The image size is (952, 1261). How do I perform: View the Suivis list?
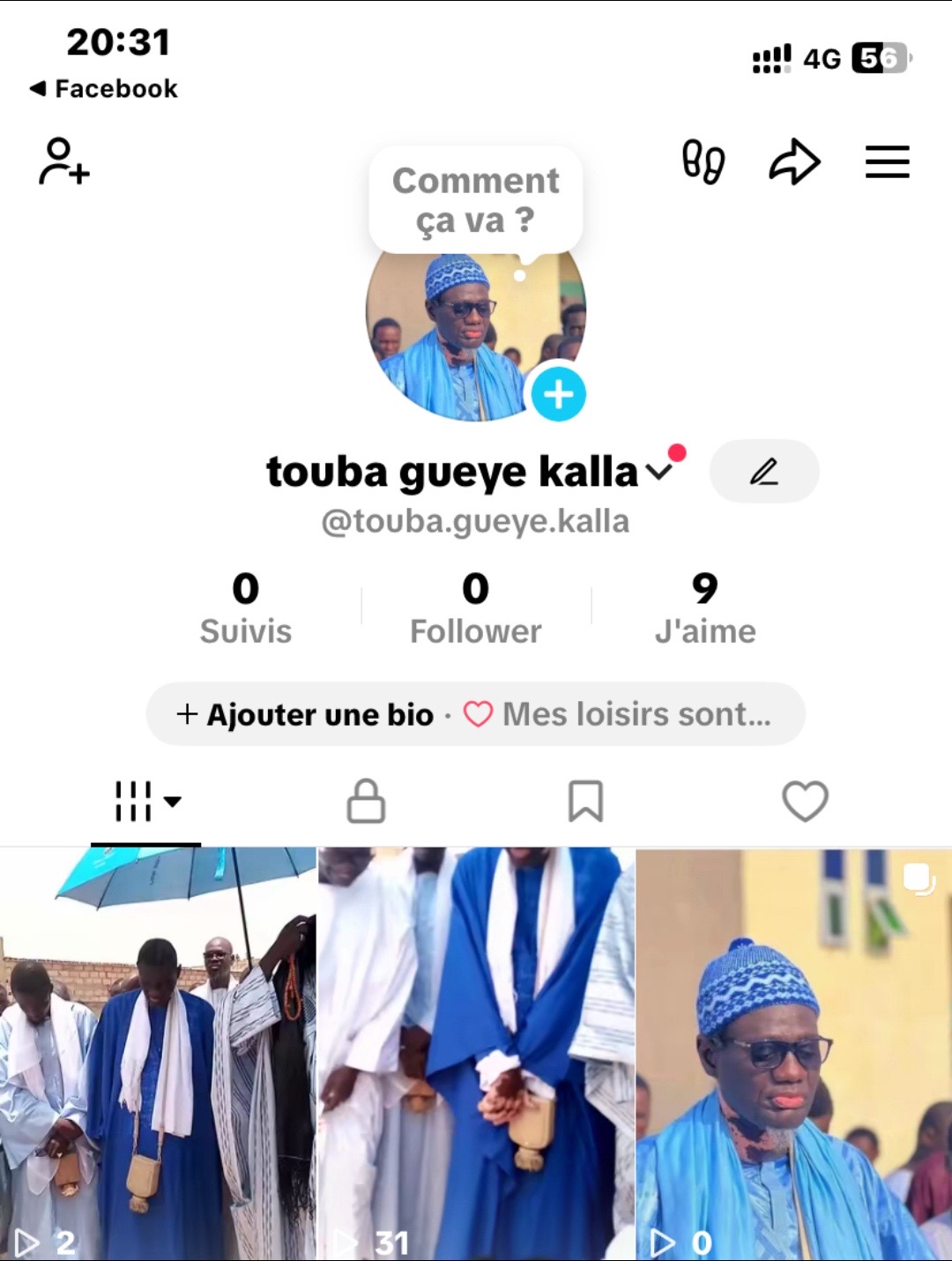245,608
